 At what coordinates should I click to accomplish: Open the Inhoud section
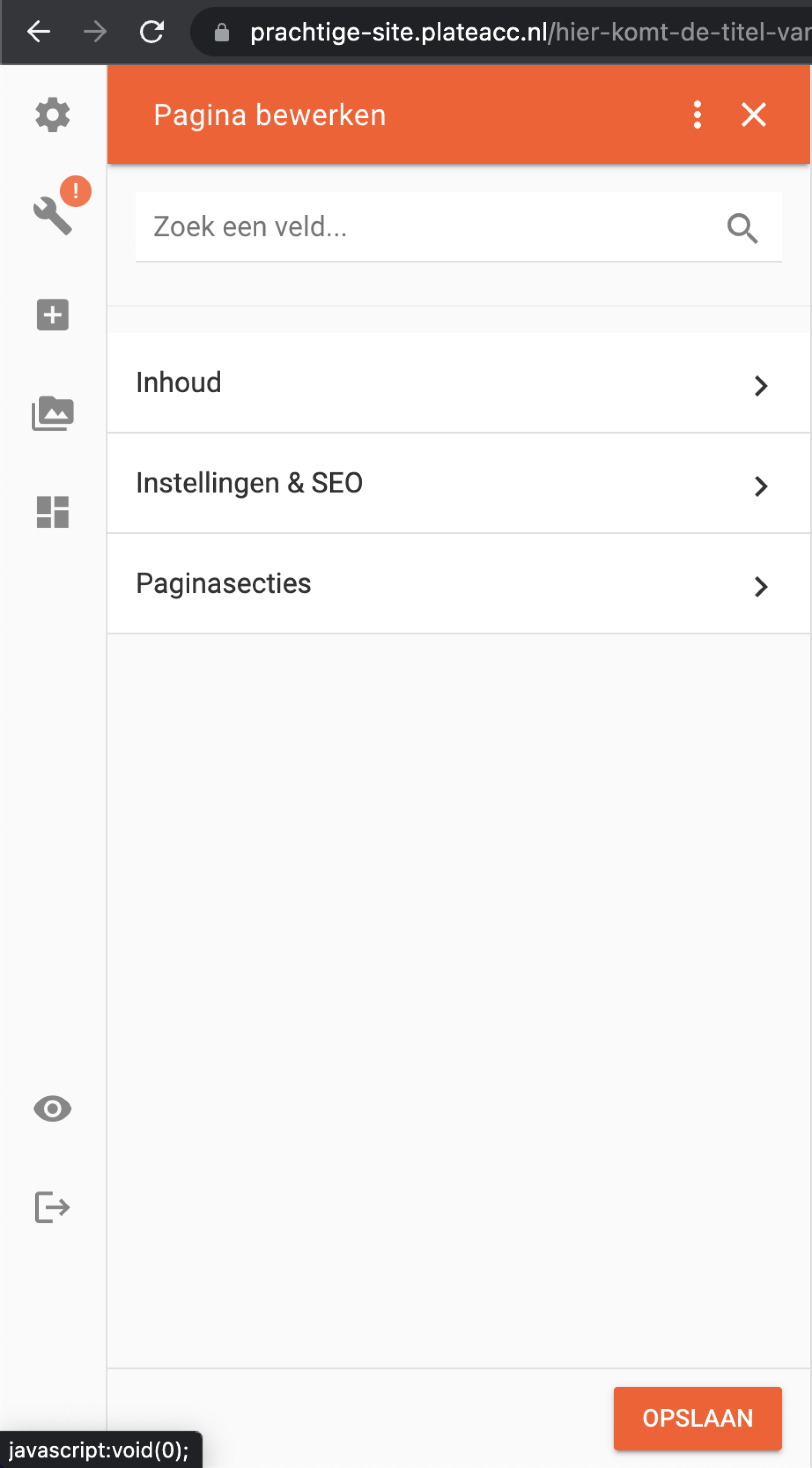click(458, 382)
